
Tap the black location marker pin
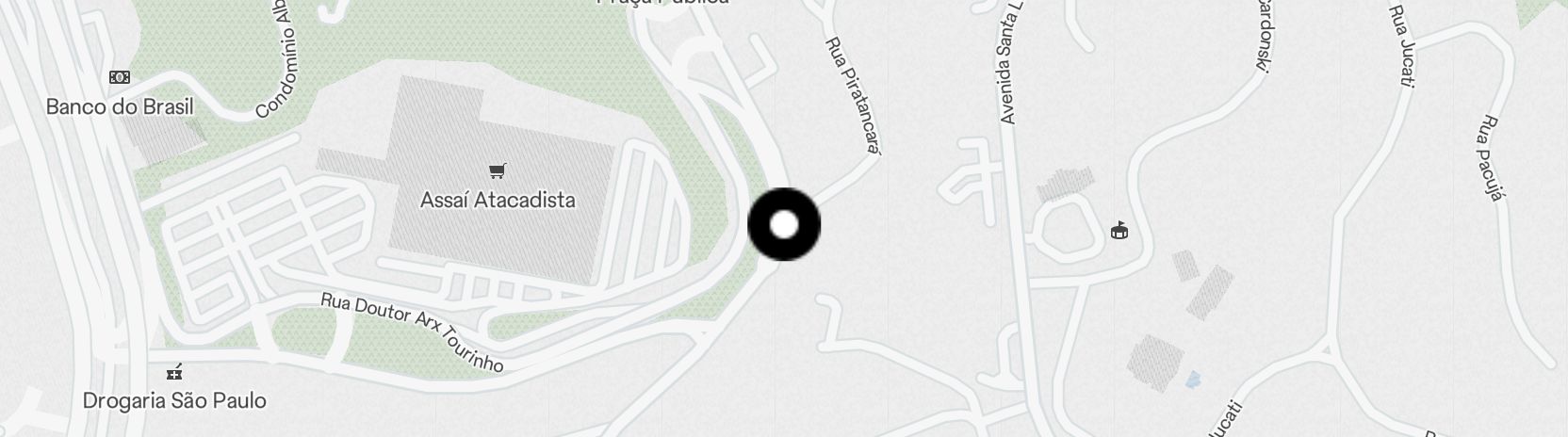point(784,225)
